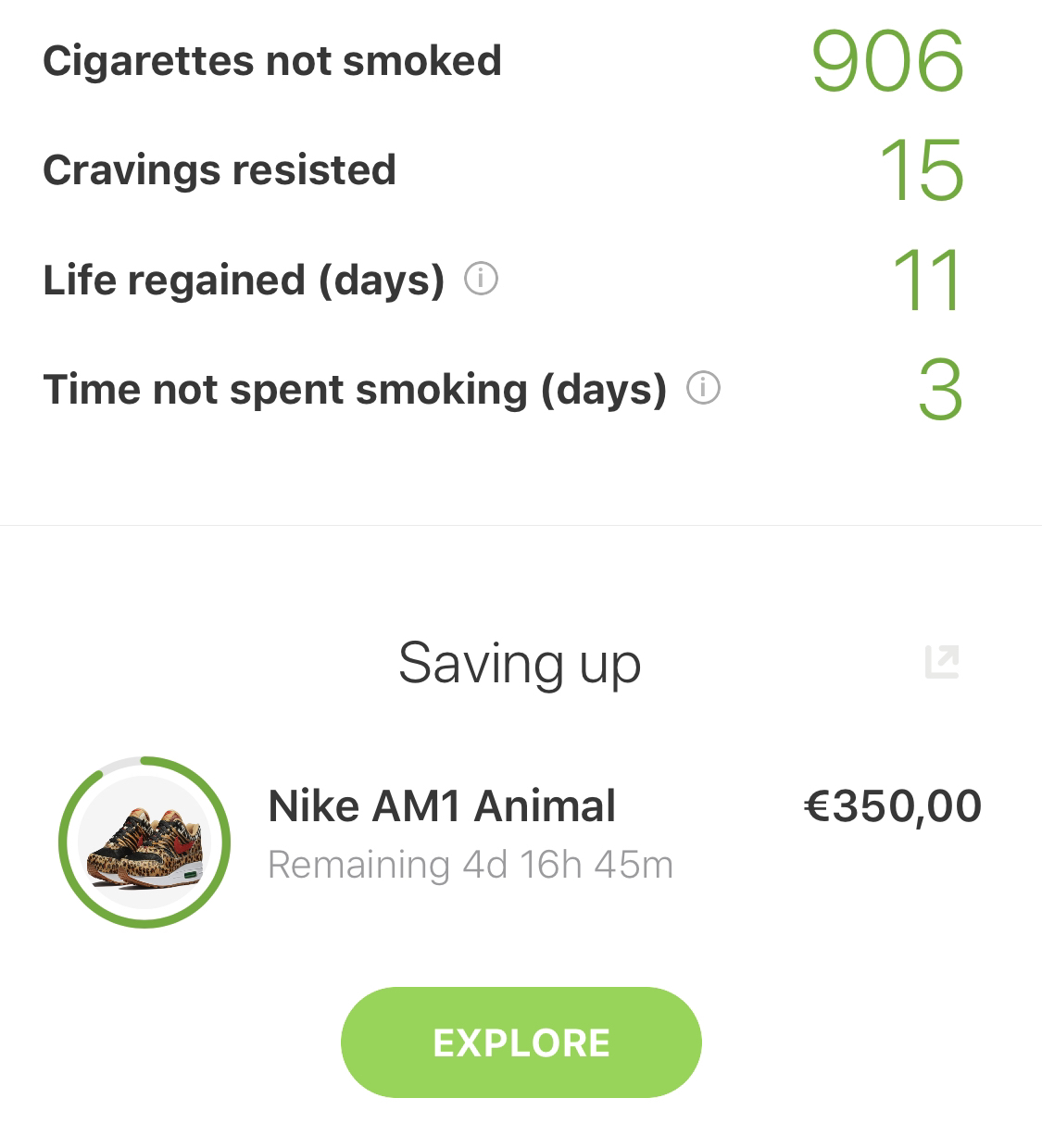Click the Nike AM1 Animal goal name

coord(442,807)
